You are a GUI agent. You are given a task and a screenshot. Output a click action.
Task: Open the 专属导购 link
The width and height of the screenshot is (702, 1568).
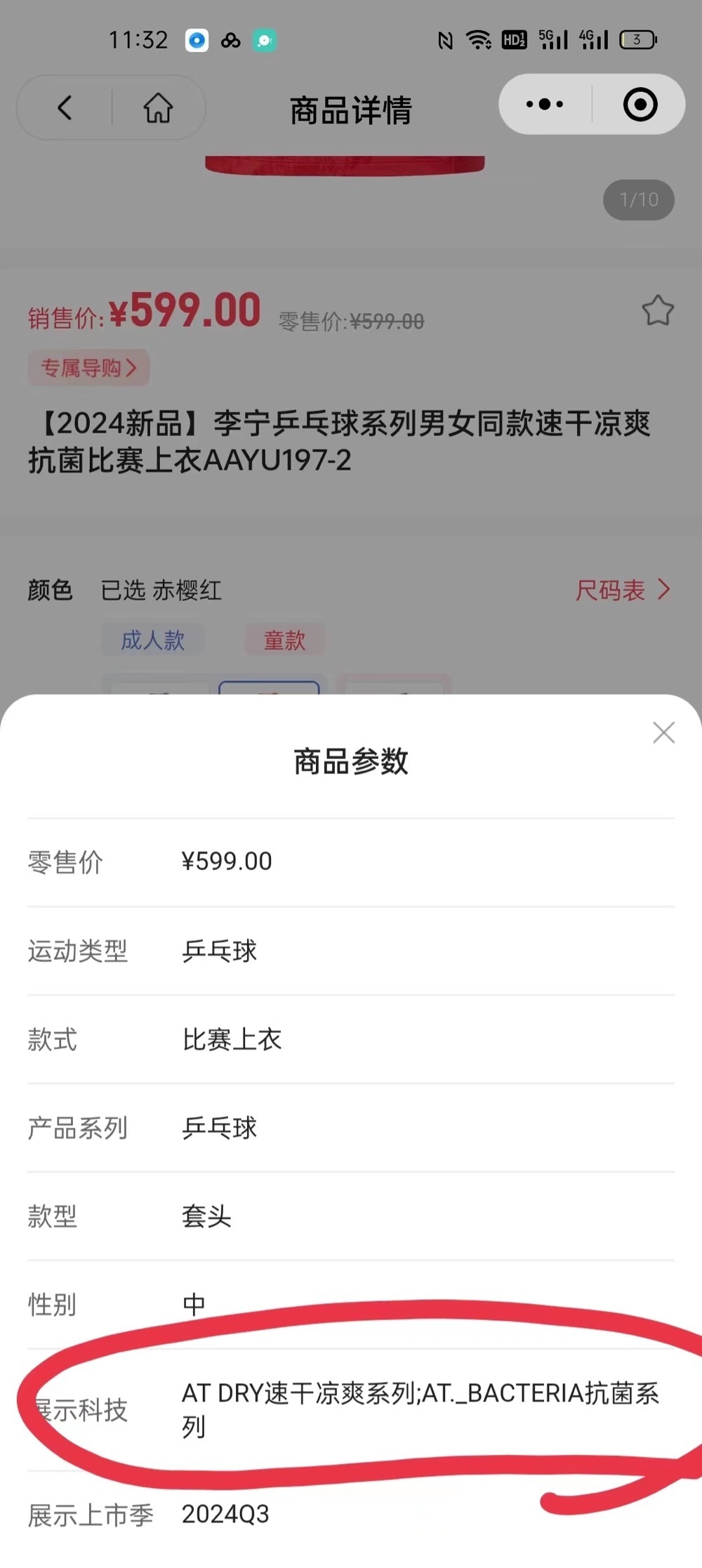[88, 368]
